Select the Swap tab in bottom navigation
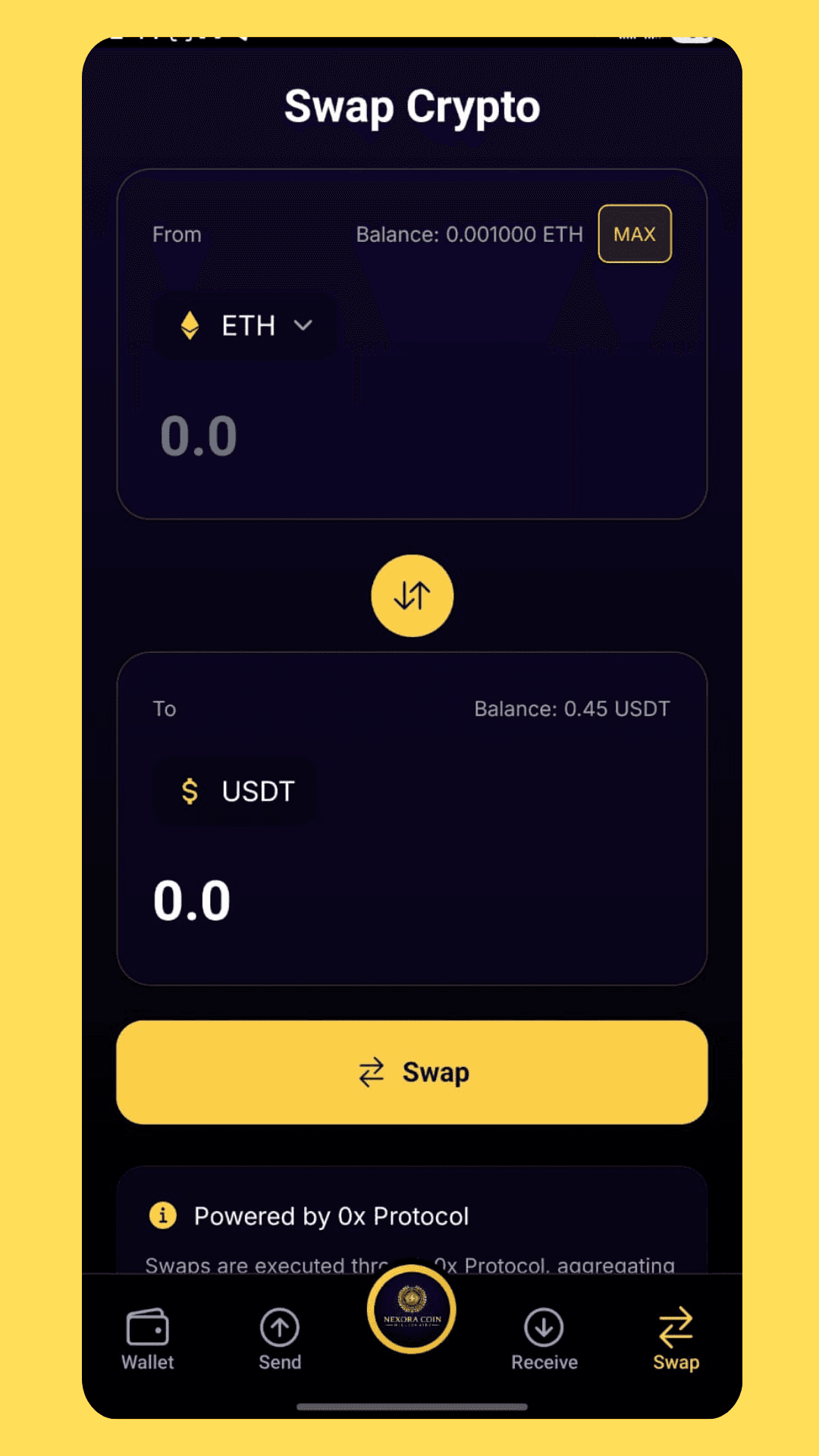Viewport: 819px width, 1456px height. point(676,1340)
